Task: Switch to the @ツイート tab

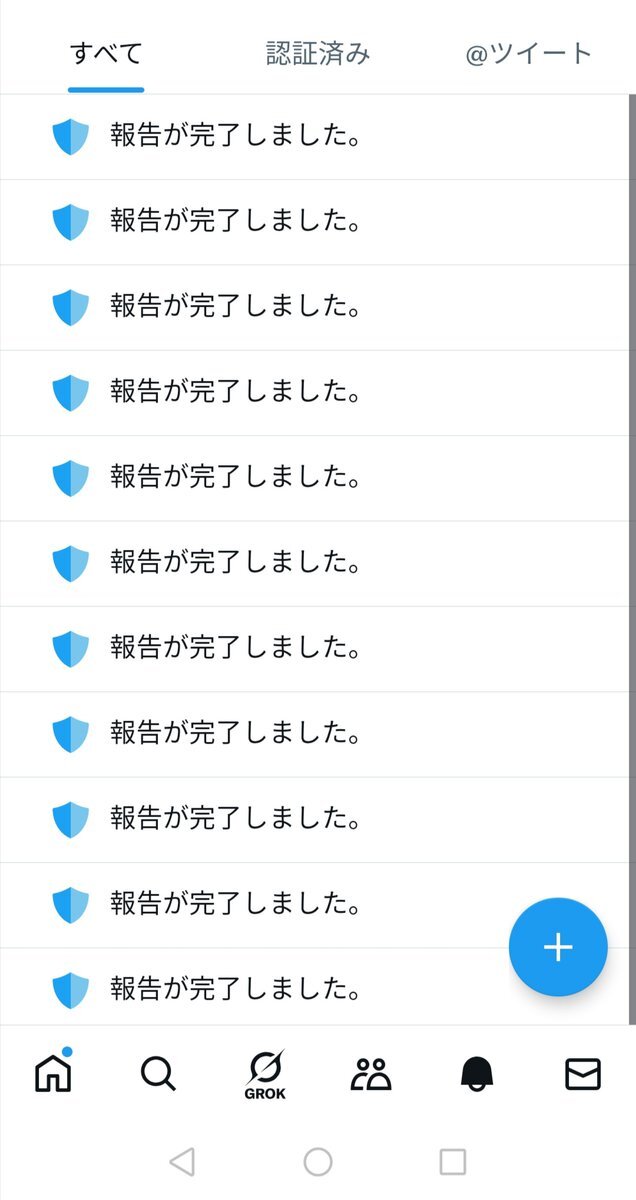Action: (529, 53)
